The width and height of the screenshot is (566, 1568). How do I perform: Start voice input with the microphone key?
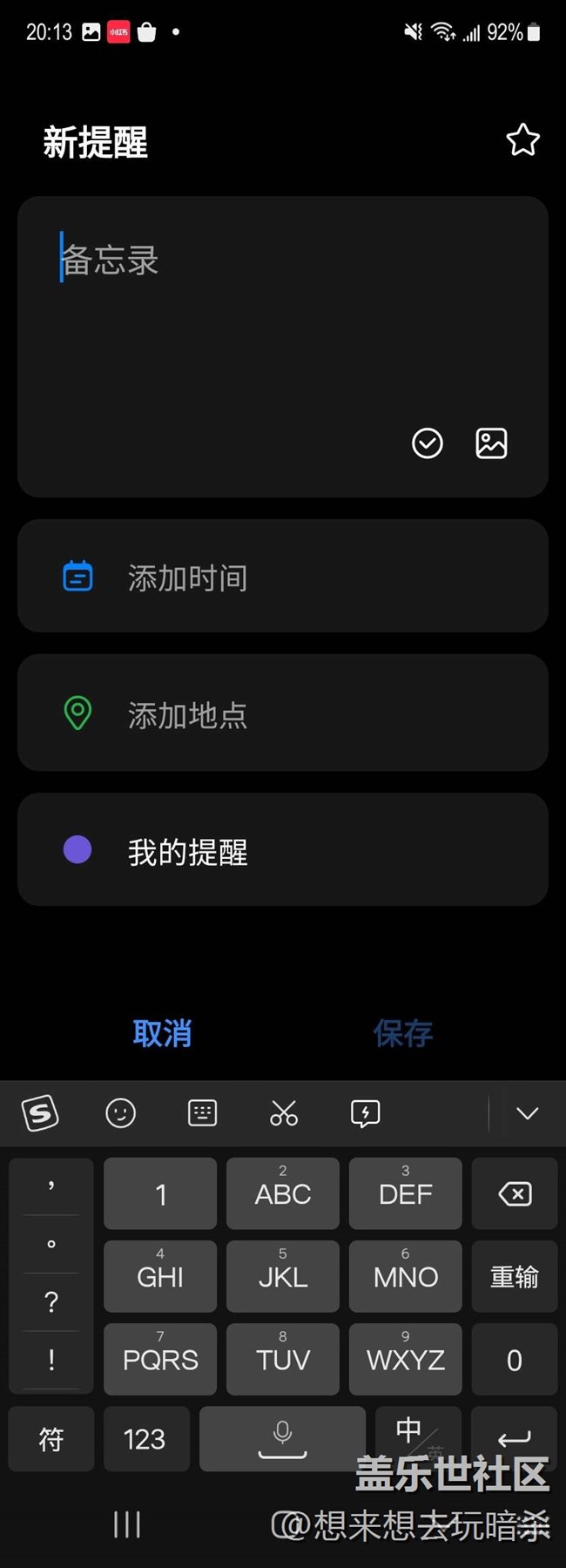click(x=282, y=1437)
